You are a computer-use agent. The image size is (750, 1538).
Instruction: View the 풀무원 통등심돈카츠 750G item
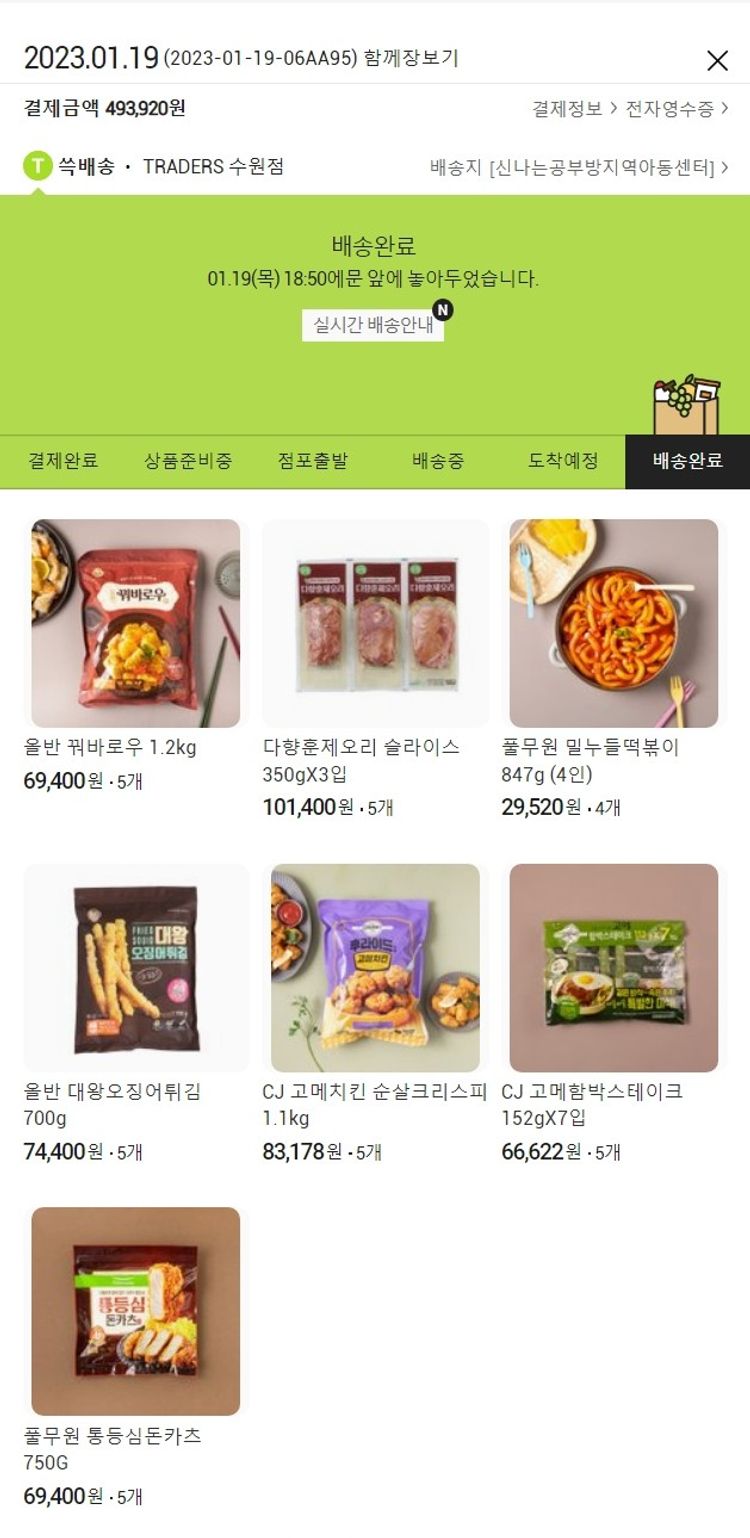(x=135, y=1311)
